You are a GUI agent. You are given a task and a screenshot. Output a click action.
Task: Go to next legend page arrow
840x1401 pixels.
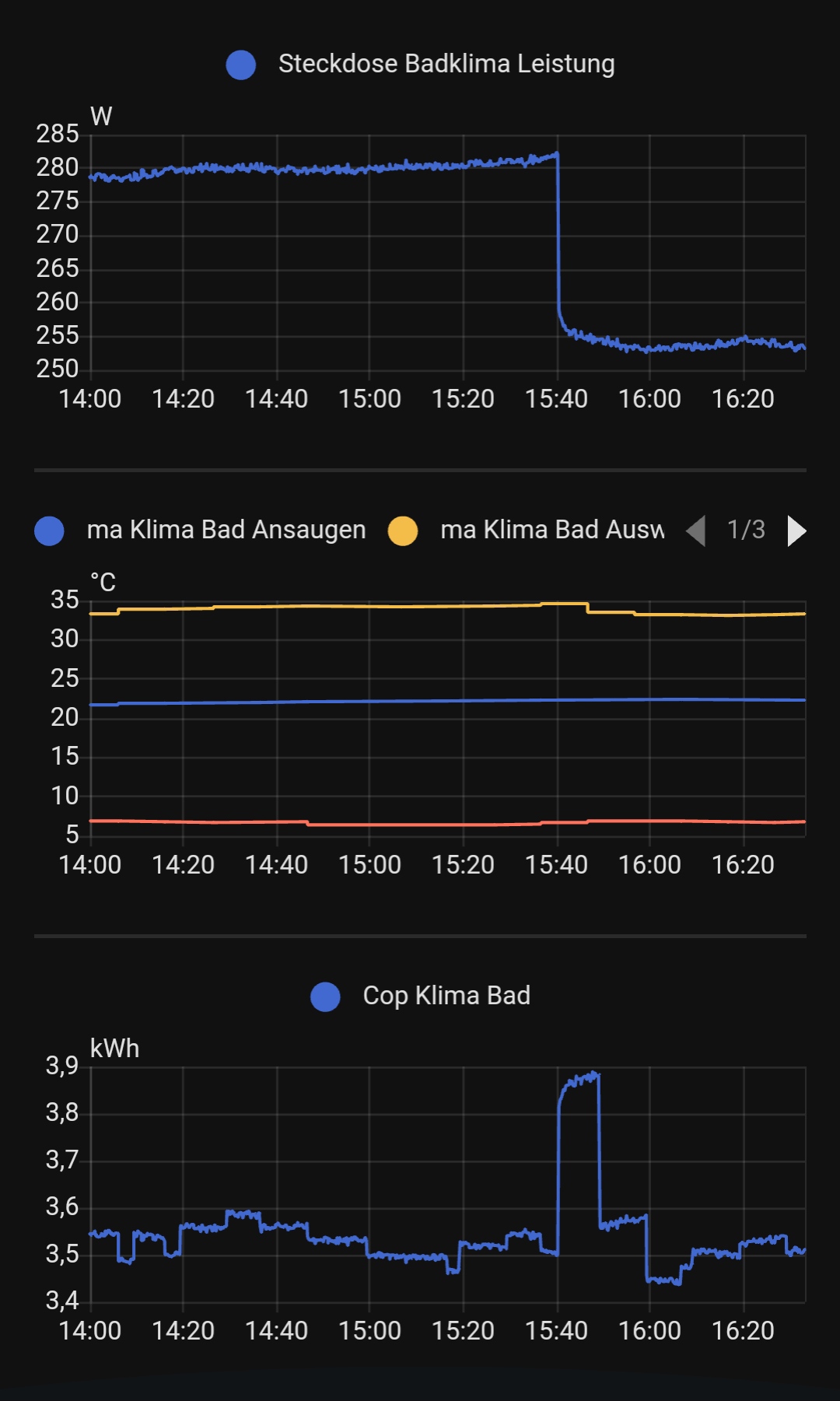796,531
